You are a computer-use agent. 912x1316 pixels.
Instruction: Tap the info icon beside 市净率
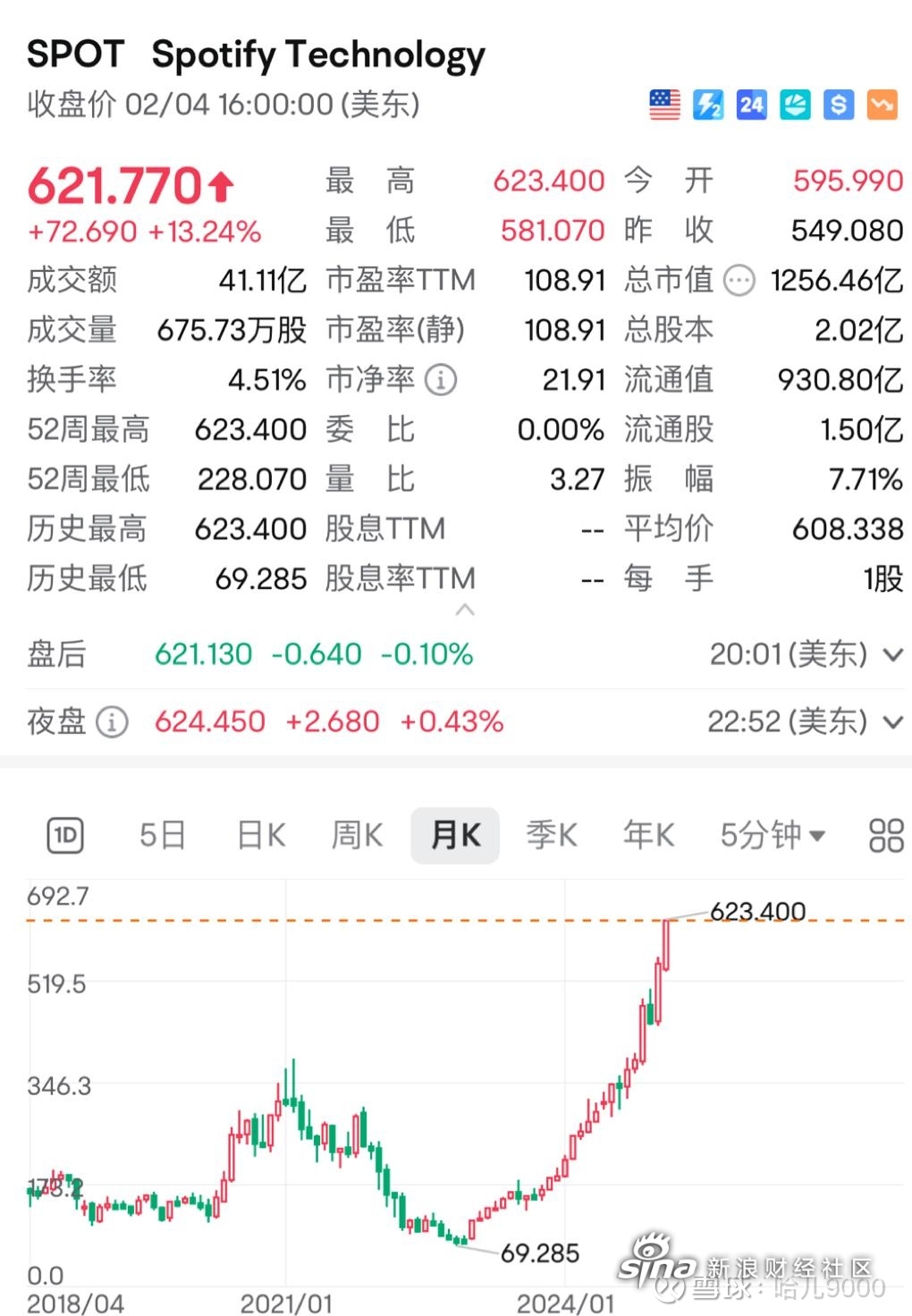pos(440,380)
